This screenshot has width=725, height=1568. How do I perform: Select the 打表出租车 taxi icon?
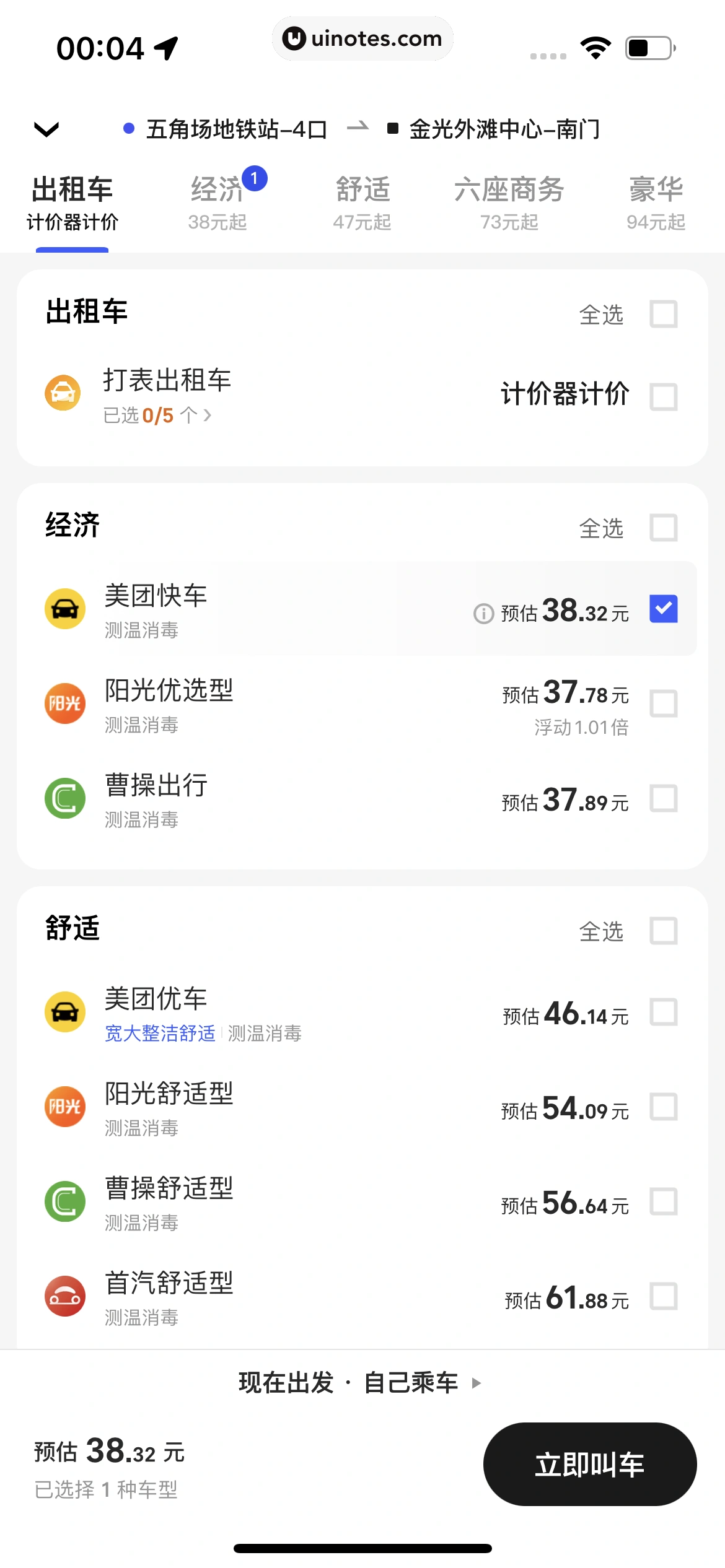64,392
